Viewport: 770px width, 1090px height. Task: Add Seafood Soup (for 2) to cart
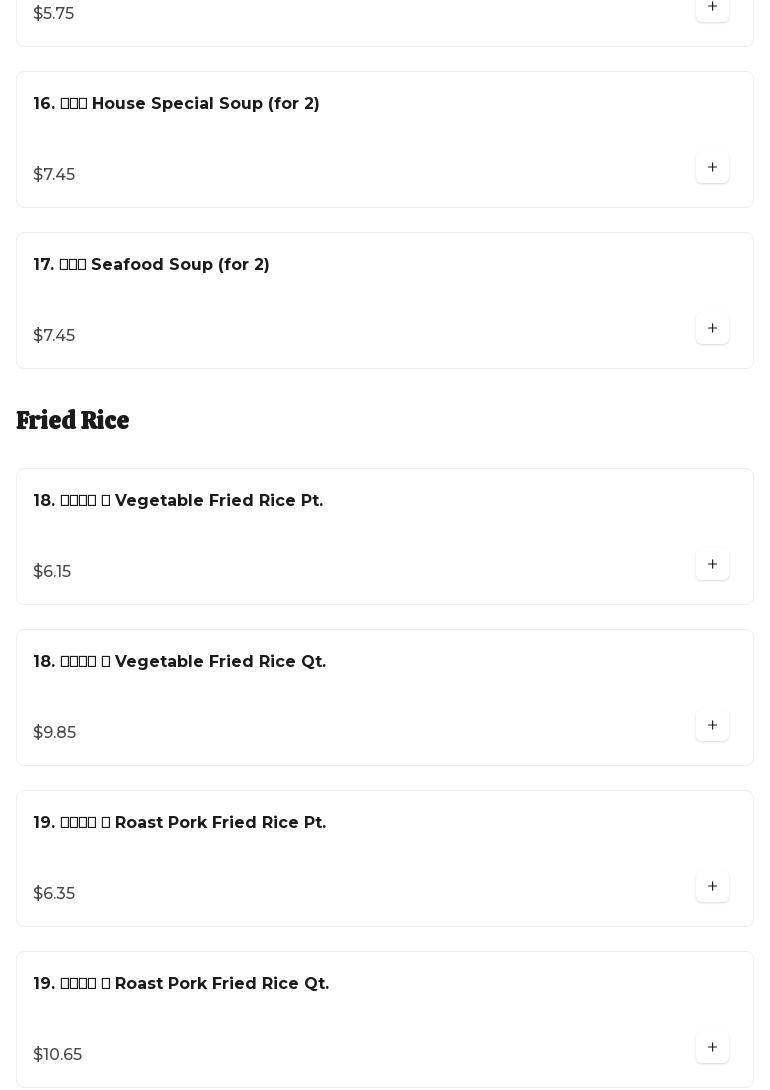pos(712,328)
